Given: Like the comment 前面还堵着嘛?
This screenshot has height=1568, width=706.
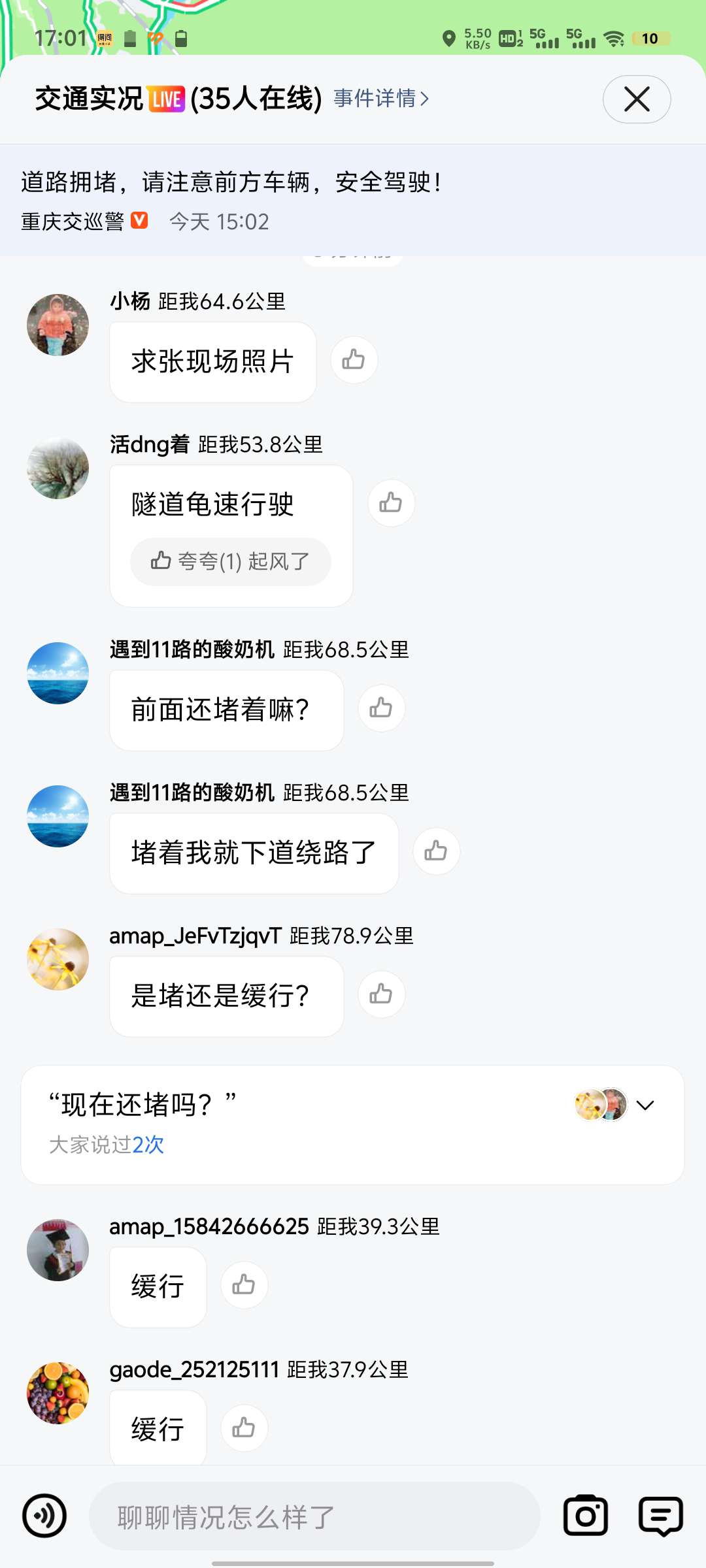Looking at the screenshot, I should coord(381,708).
